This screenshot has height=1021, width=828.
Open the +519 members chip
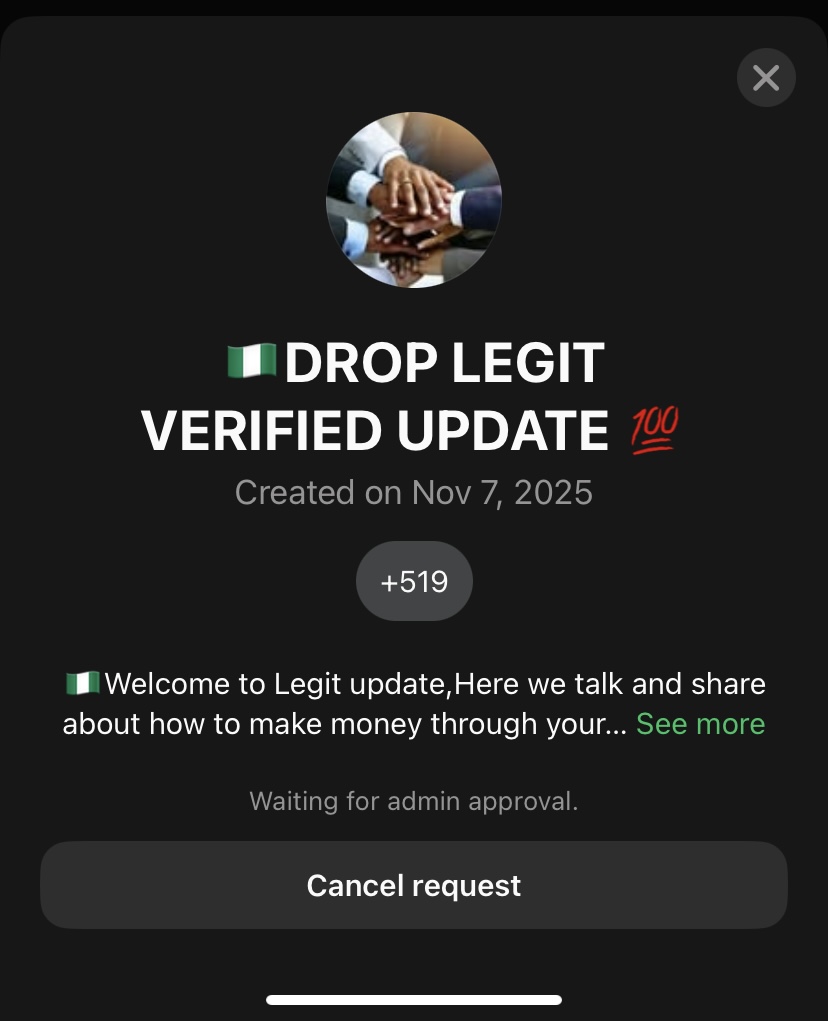point(414,581)
